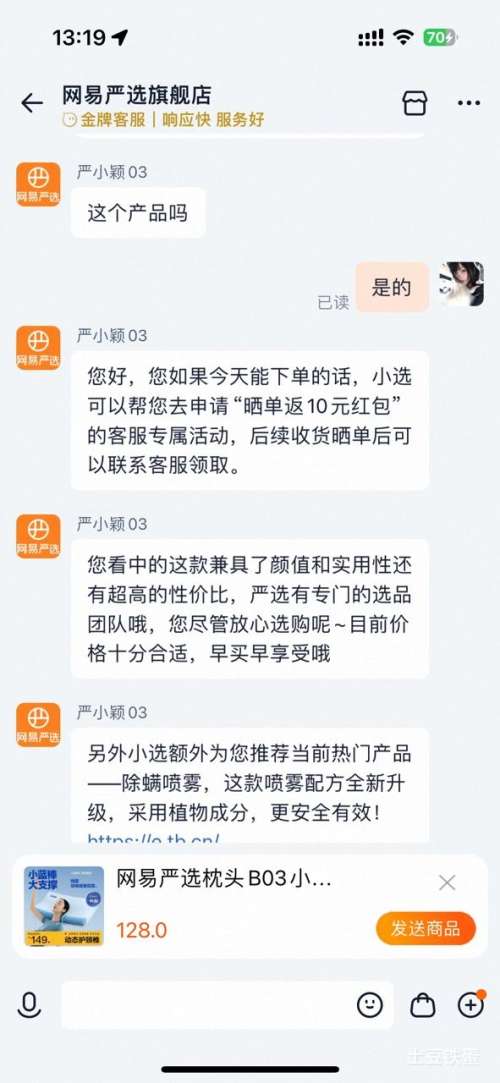Dismiss the 网易严选枕头 product card
Viewport: 500px width, 1083px height.
[x=448, y=882]
